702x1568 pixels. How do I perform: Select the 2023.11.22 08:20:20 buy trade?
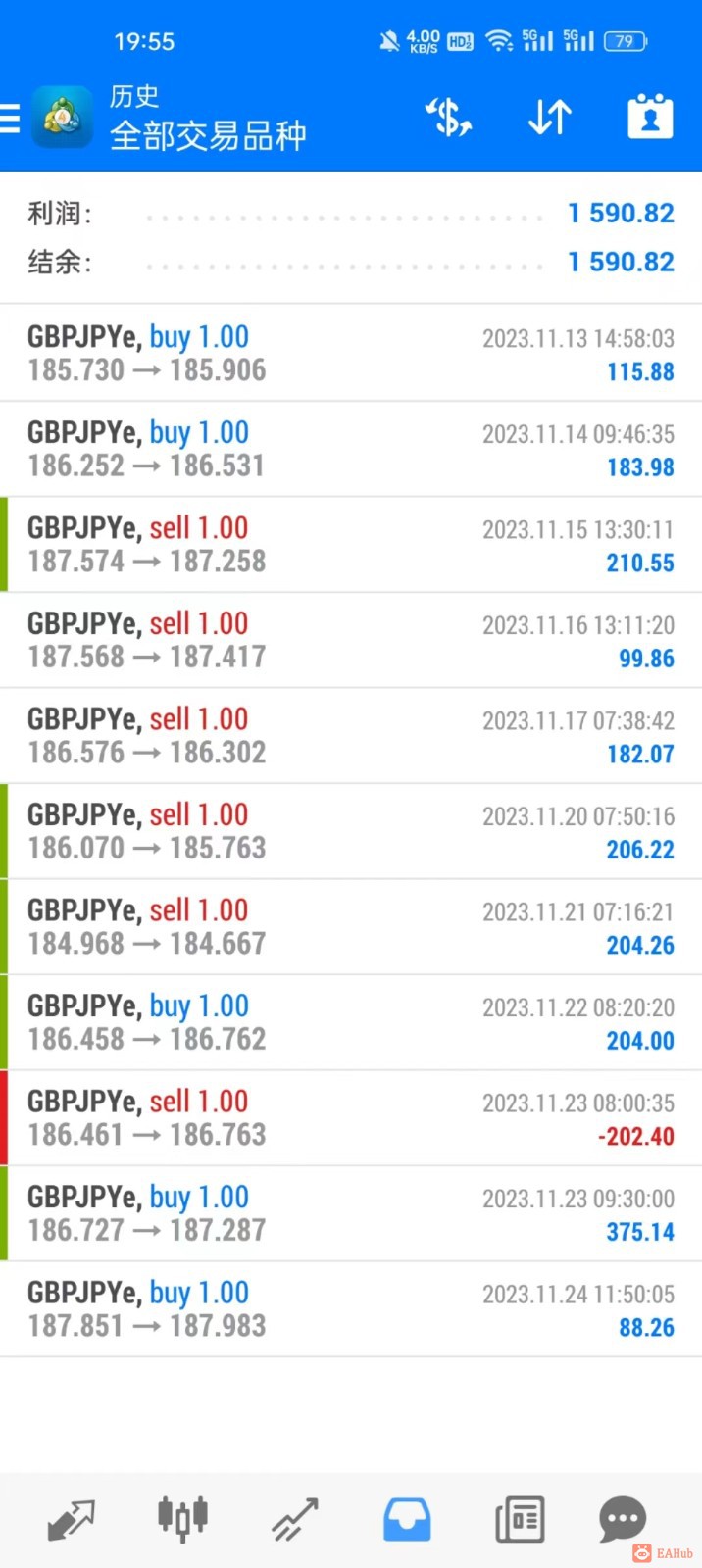[x=351, y=1022]
